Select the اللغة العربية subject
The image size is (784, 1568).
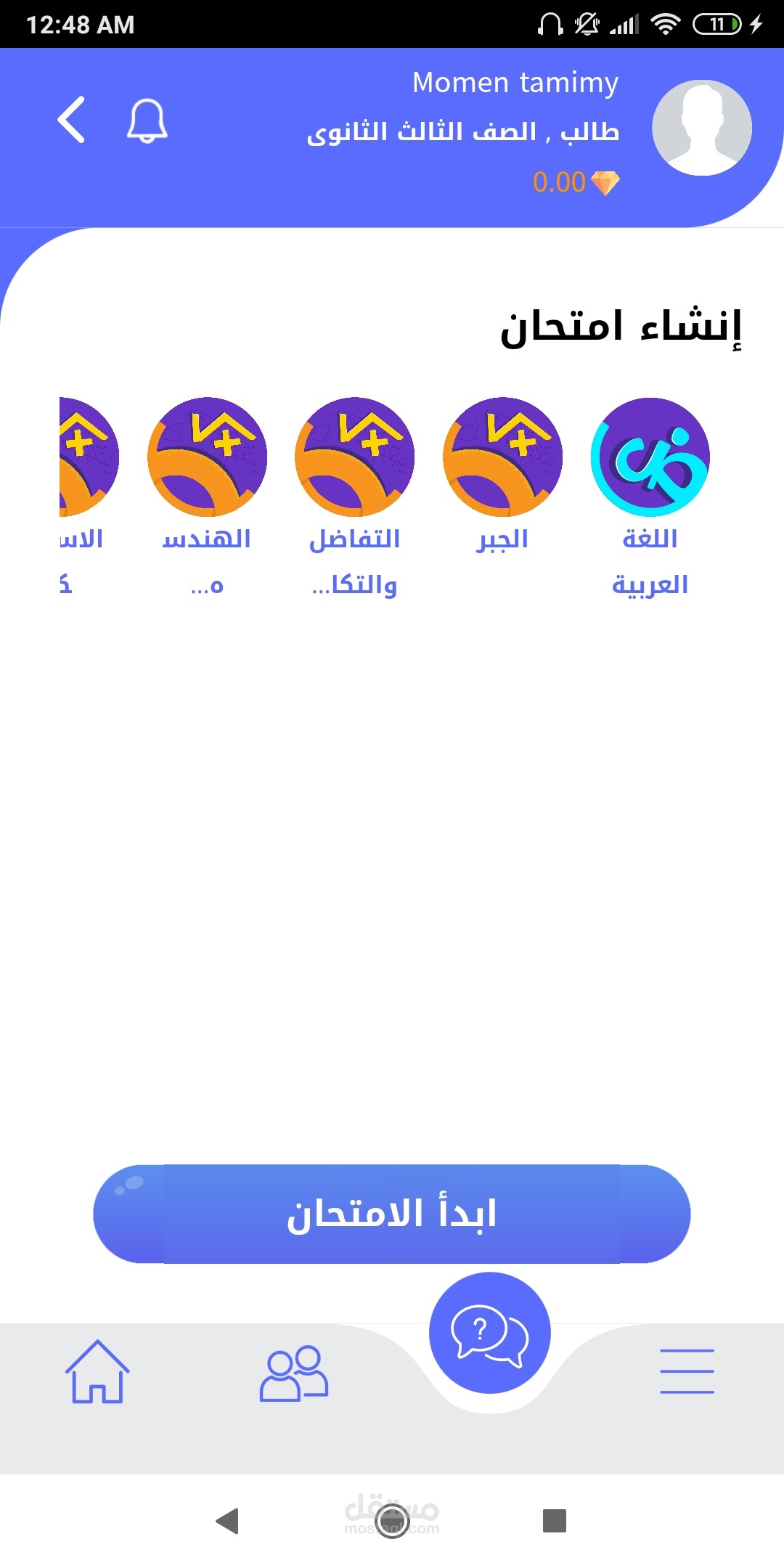(x=650, y=497)
